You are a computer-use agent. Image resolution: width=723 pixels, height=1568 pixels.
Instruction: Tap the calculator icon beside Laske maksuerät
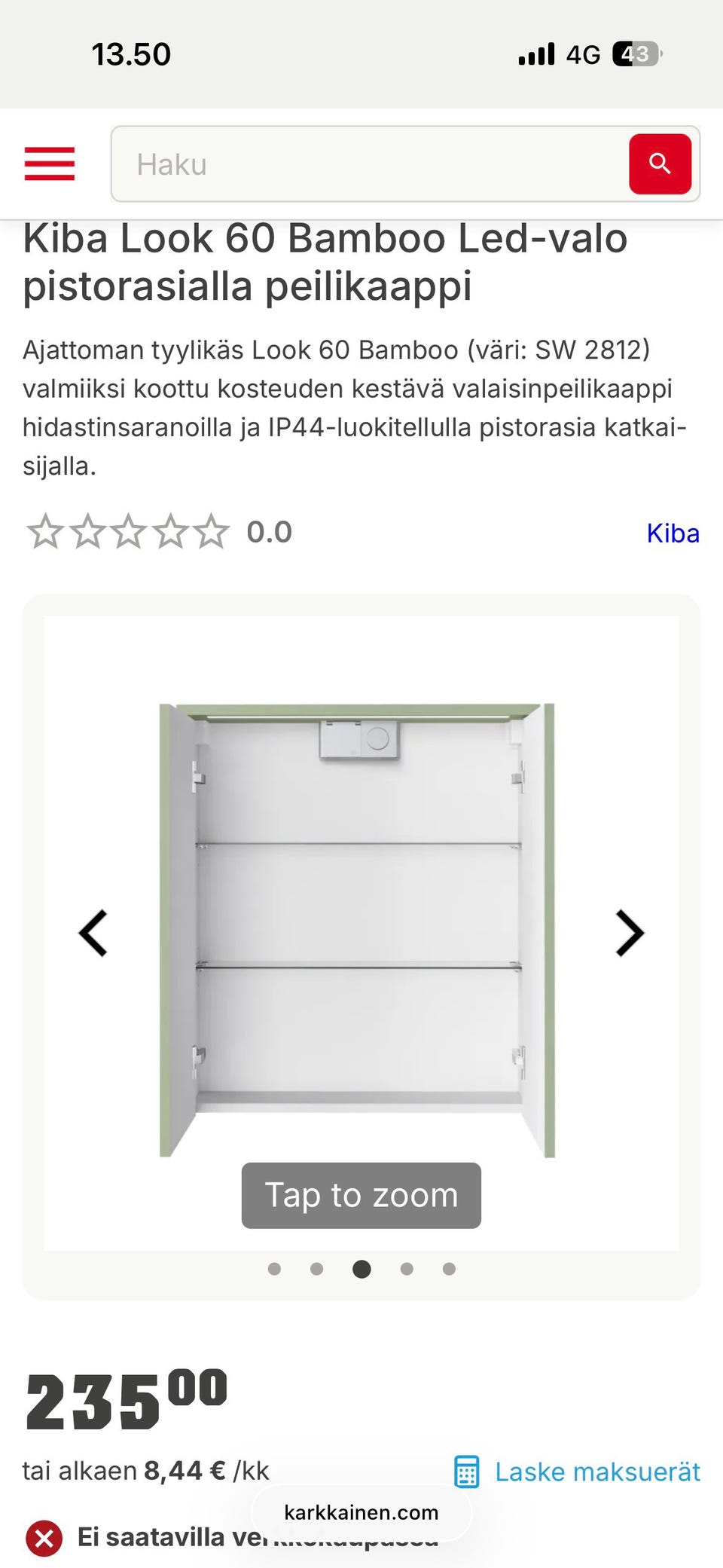click(468, 1471)
